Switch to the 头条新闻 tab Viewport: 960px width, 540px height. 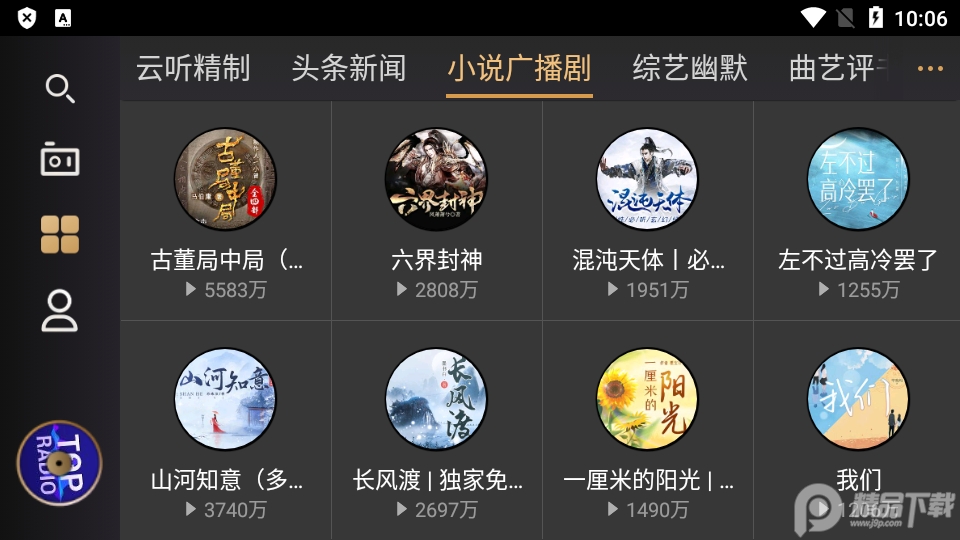coord(349,68)
